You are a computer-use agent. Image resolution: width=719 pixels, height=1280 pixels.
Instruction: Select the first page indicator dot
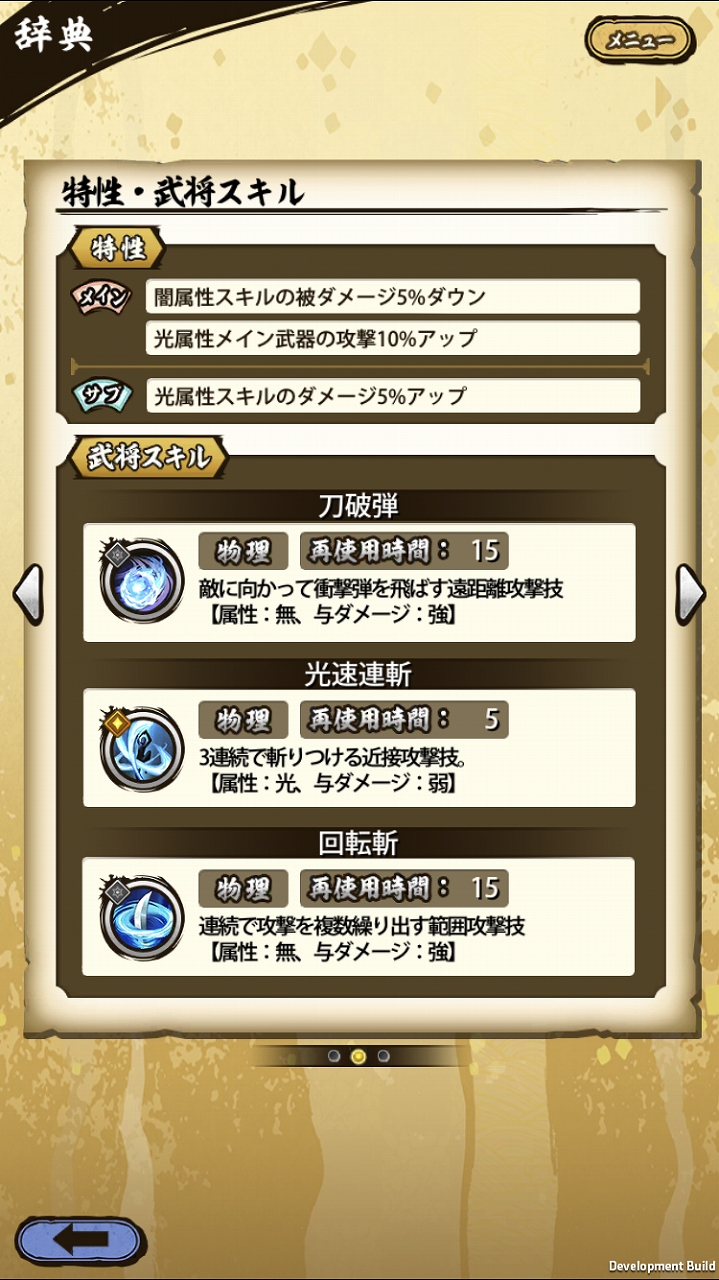tap(334, 1056)
